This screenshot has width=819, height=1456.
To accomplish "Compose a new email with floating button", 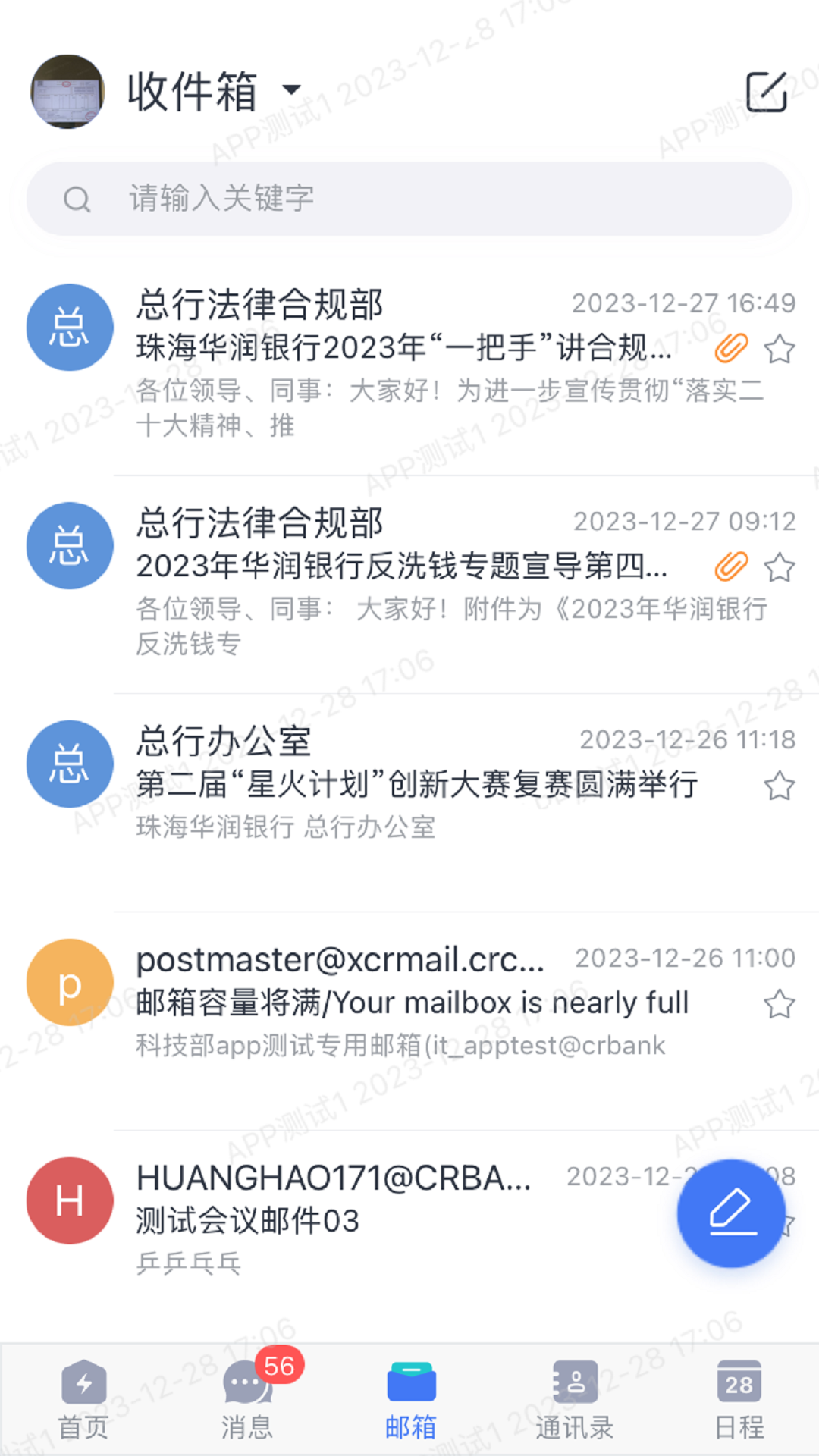I will coord(731,1213).
